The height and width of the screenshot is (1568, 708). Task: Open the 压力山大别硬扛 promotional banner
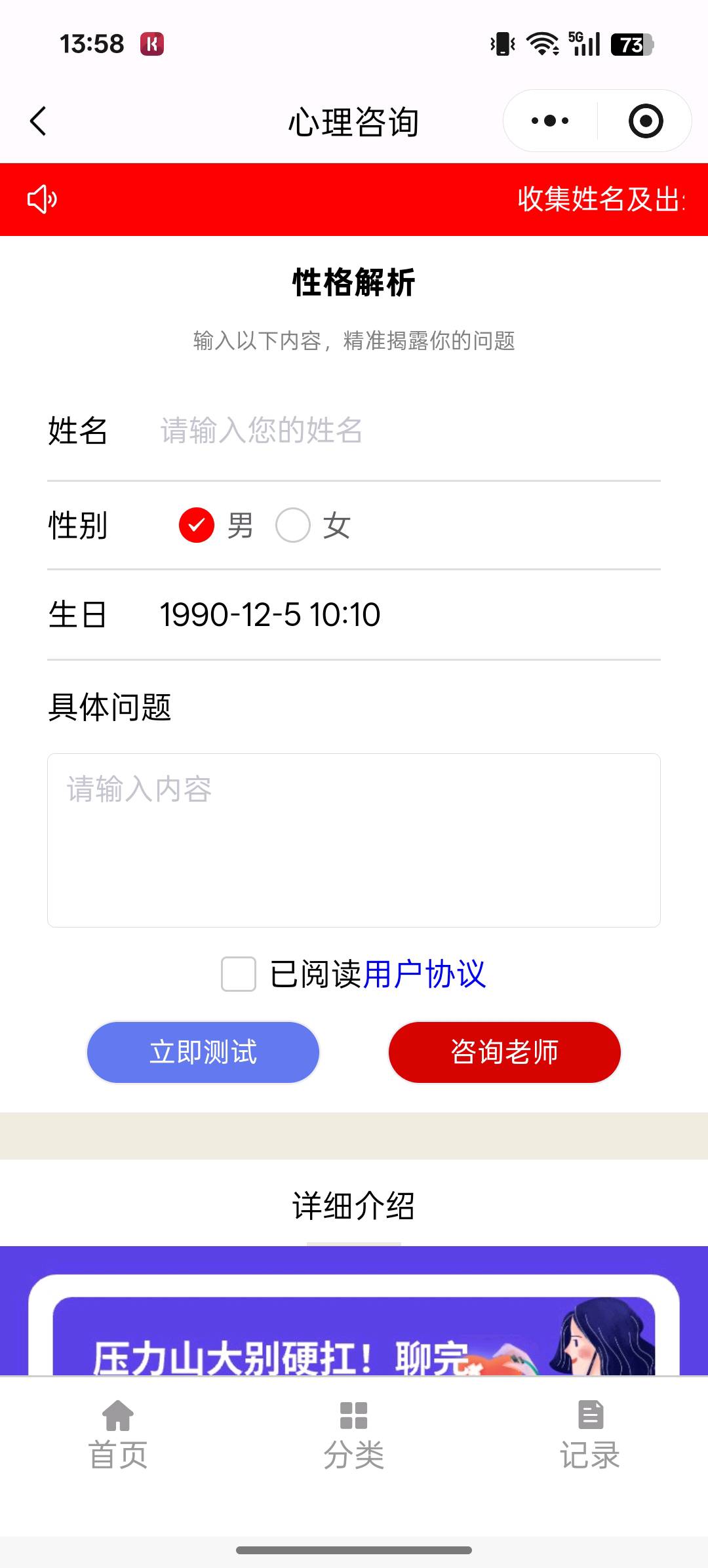click(x=354, y=1350)
